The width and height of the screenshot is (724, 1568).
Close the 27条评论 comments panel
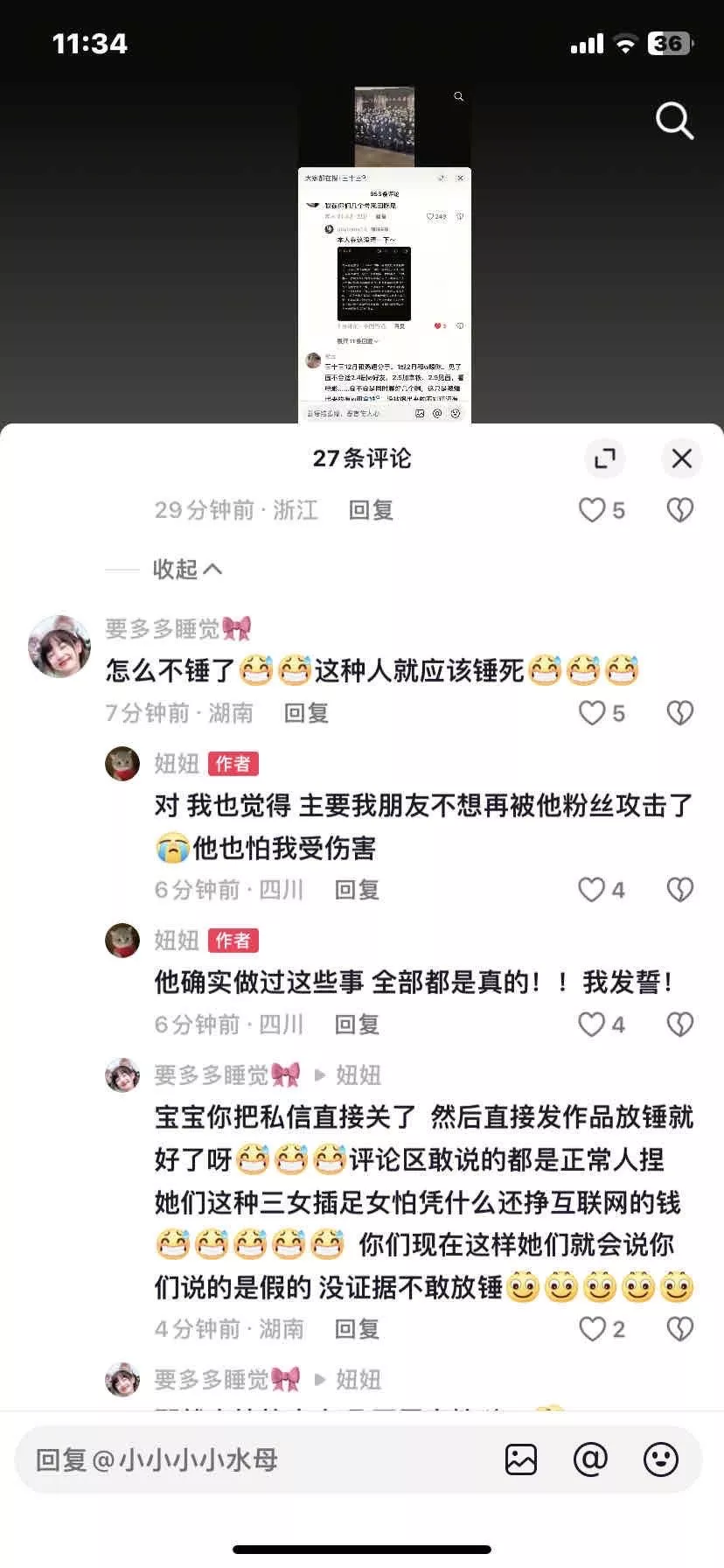pyautogui.click(x=681, y=458)
